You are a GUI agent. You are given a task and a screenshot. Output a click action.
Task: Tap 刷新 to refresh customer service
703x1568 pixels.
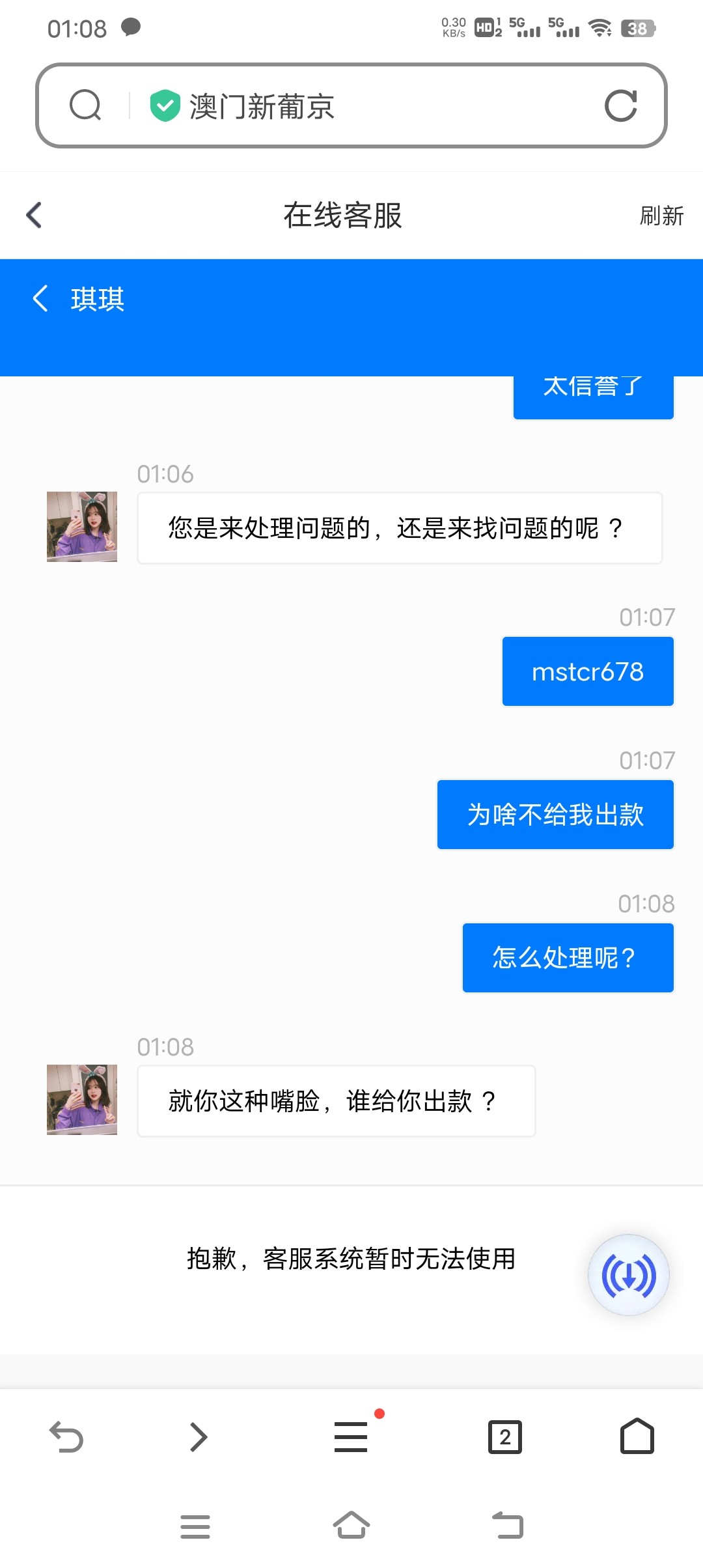click(x=661, y=216)
